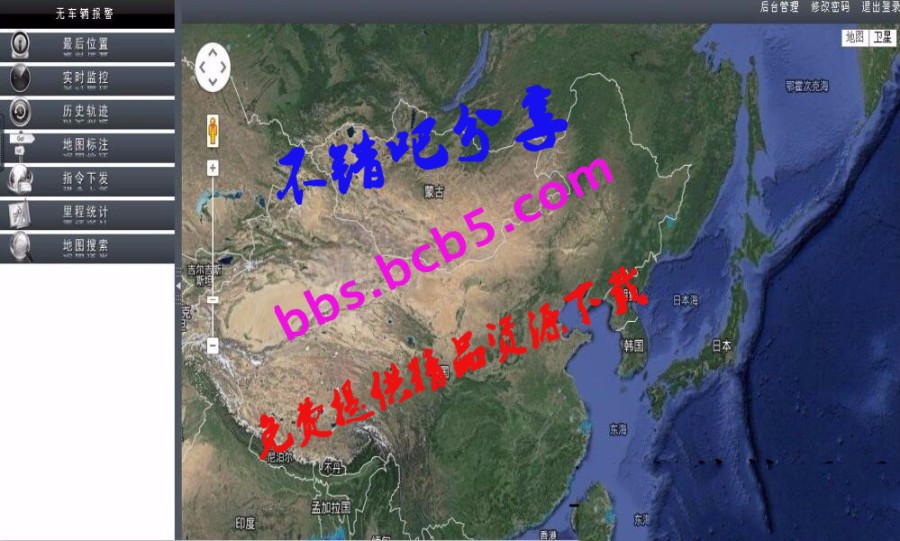The width and height of the screenshot is (900, 541).
Task: Tap the 修改密码 change password link
Action: click(x=829, y=7)
